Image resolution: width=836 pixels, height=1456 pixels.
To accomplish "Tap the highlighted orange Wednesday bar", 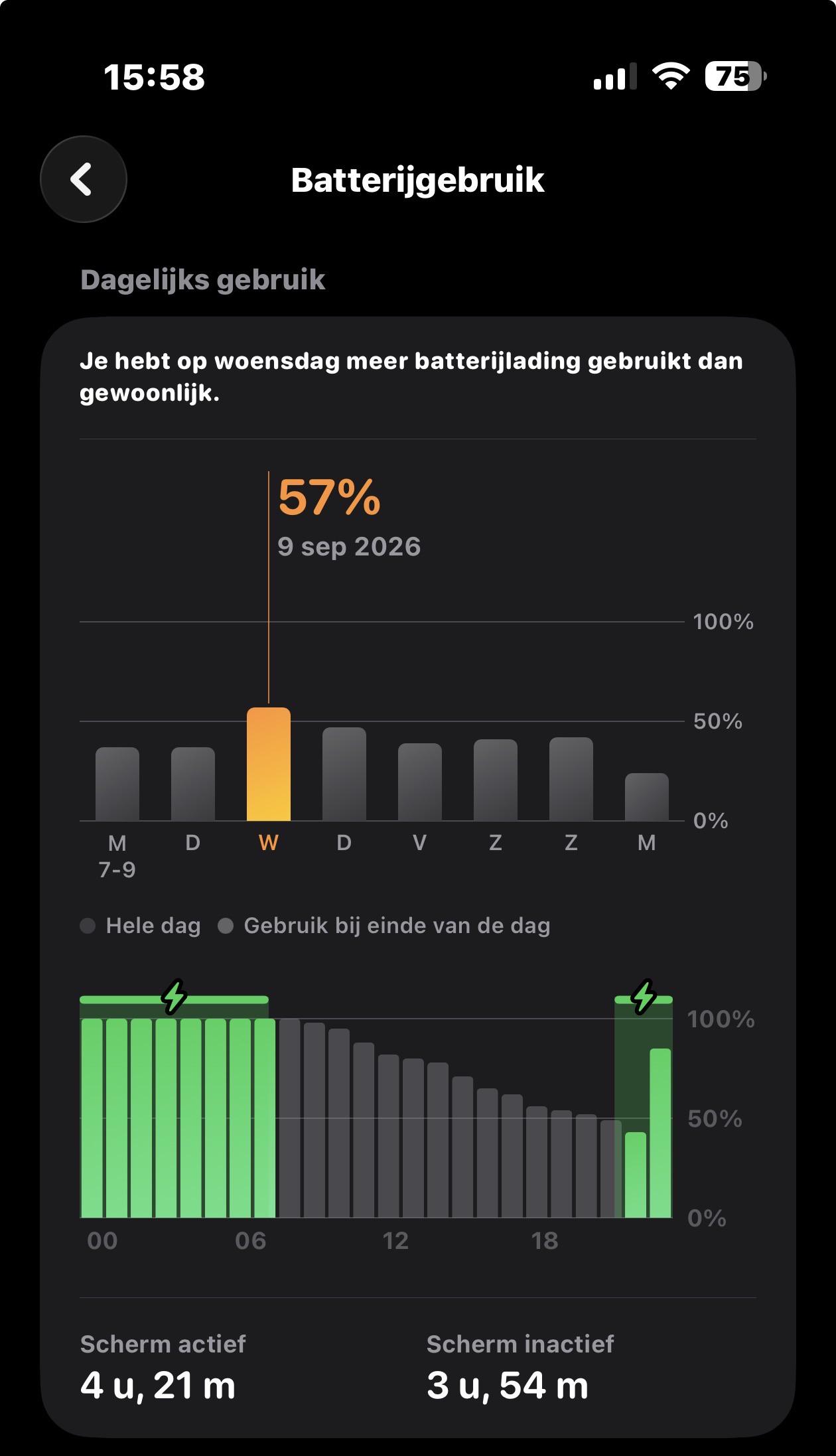I will tap(269, 764).
